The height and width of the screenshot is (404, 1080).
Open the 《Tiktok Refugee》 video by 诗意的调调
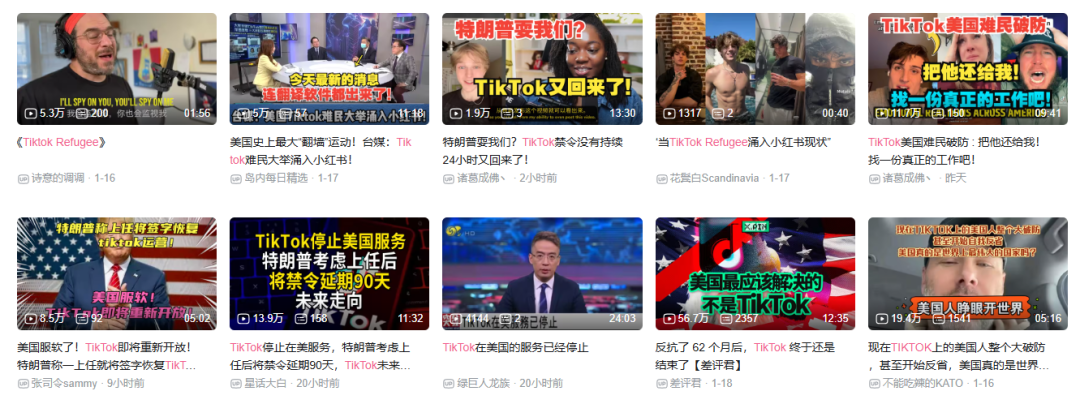pyautogui.click(x=117, y=68)
